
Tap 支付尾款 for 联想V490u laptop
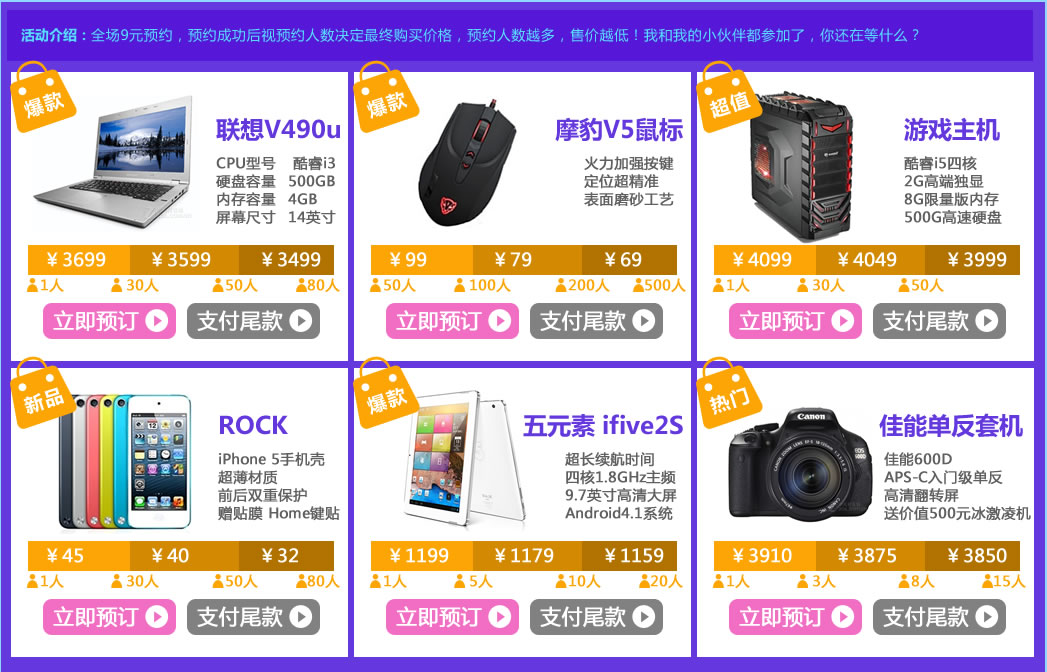pos(253,321)
